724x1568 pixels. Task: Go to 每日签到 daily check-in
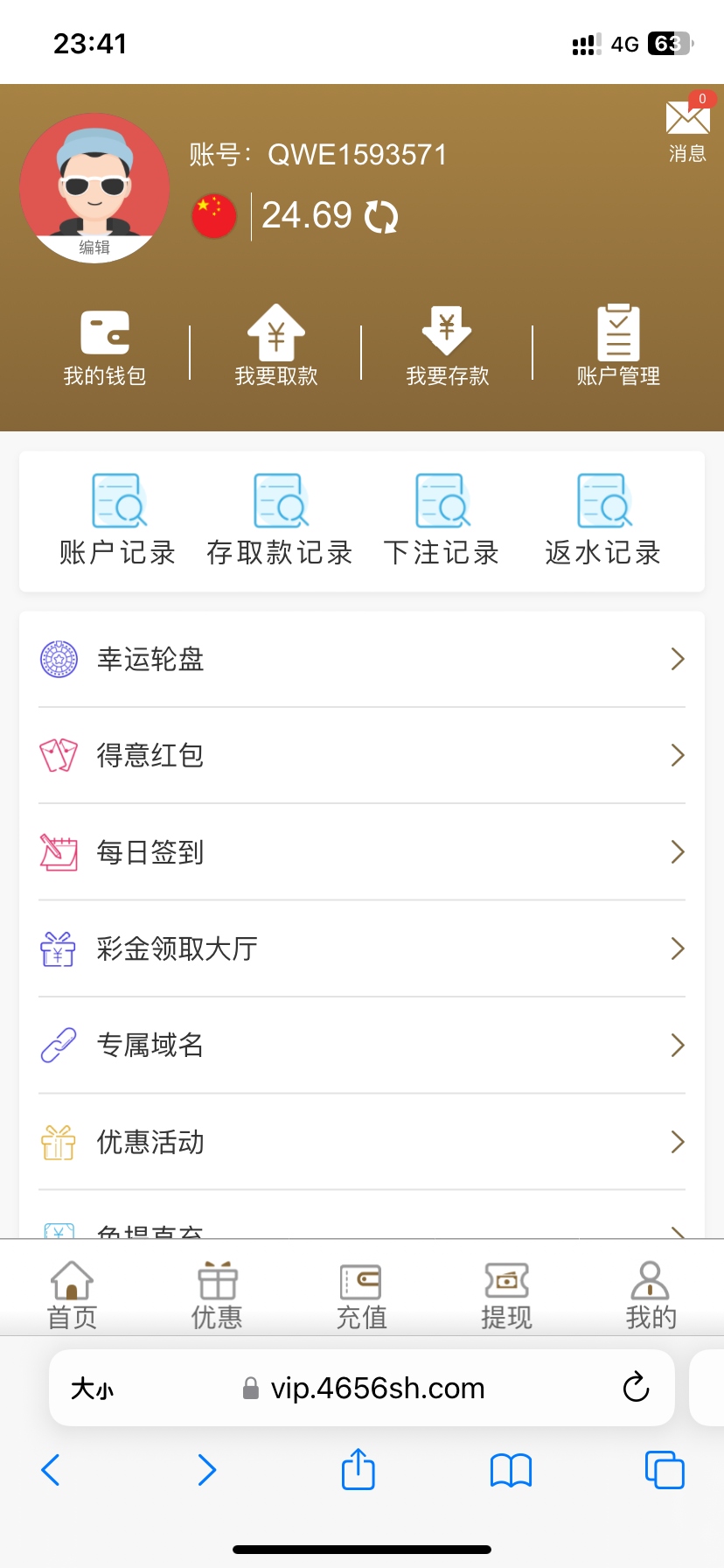pos(362,852)
